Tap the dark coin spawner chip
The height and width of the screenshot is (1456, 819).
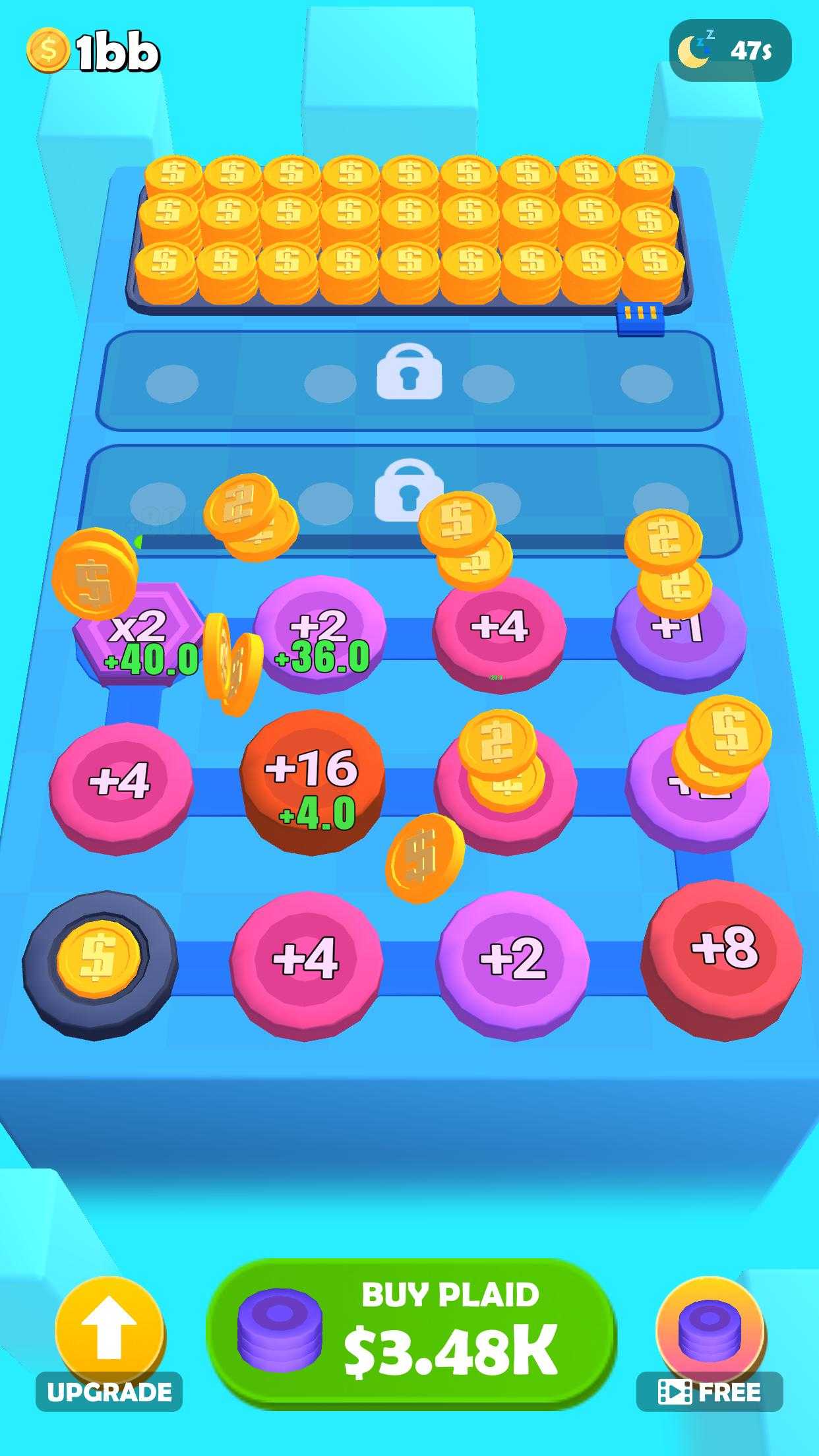100,963
